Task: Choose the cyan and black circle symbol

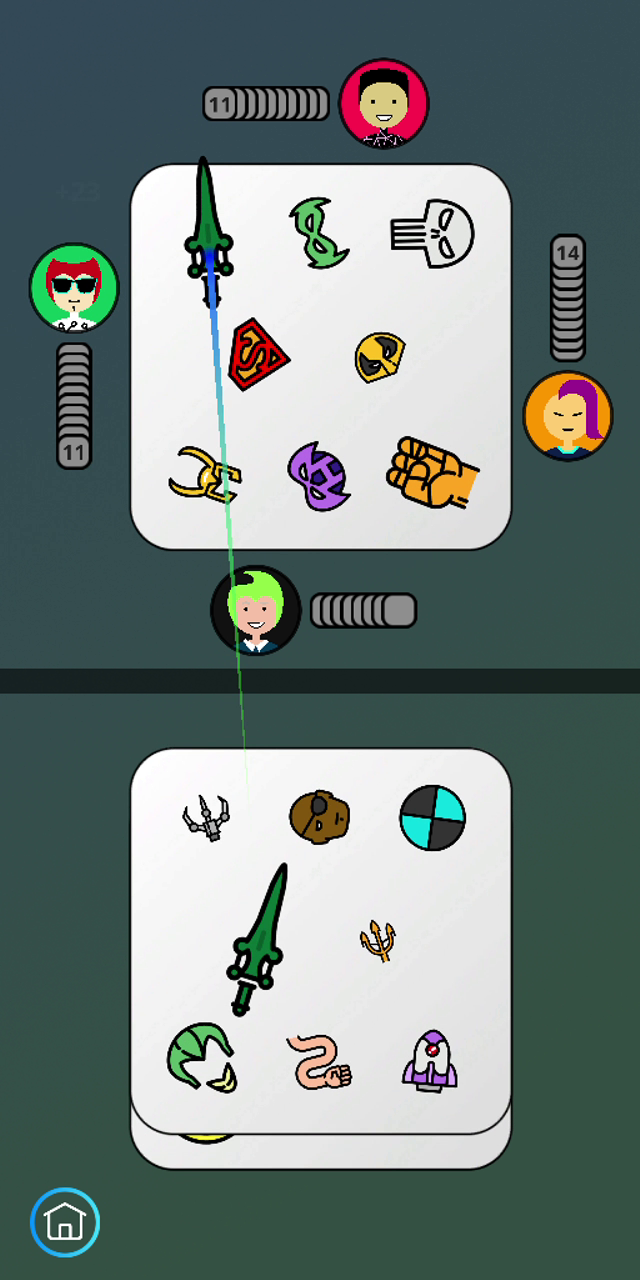Action: [433, 817]
